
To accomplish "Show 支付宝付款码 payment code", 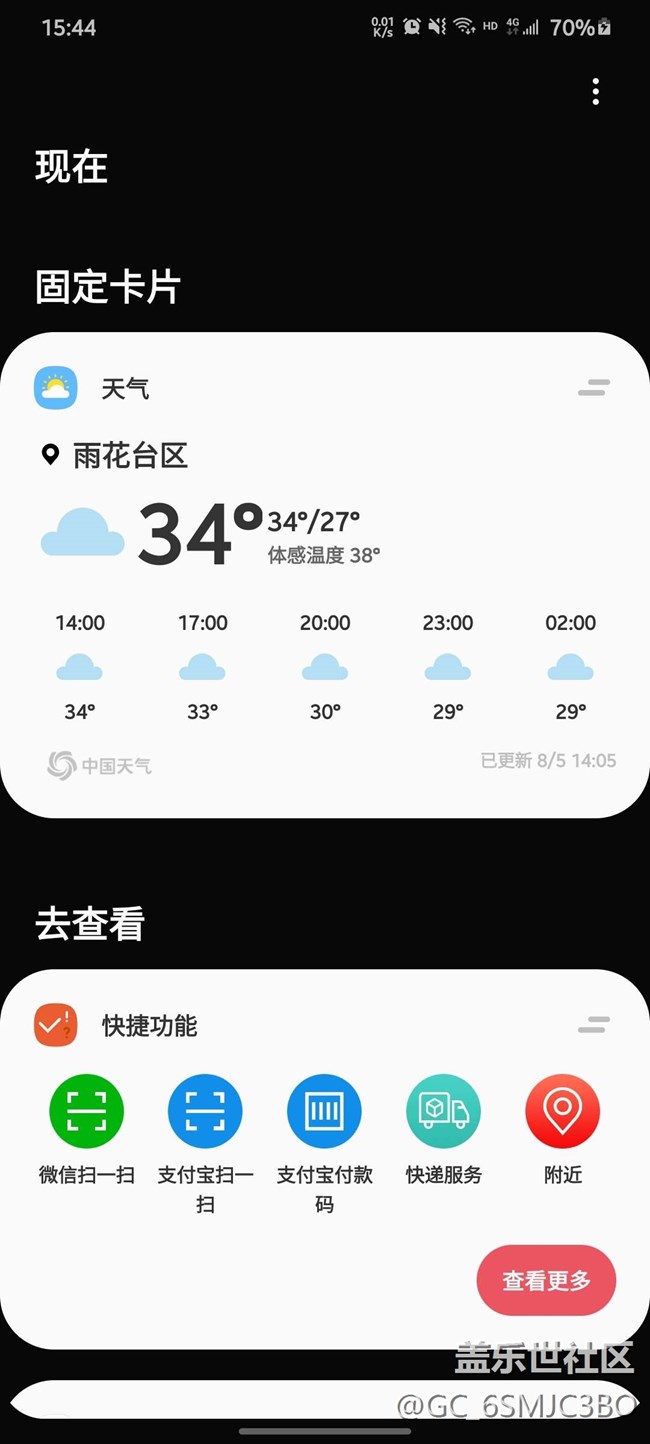I will pyautogui.click(x=324, y=1112).
